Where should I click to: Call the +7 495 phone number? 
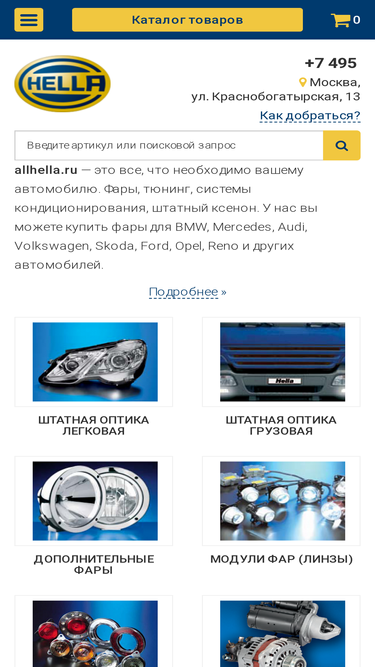[330, 63]
